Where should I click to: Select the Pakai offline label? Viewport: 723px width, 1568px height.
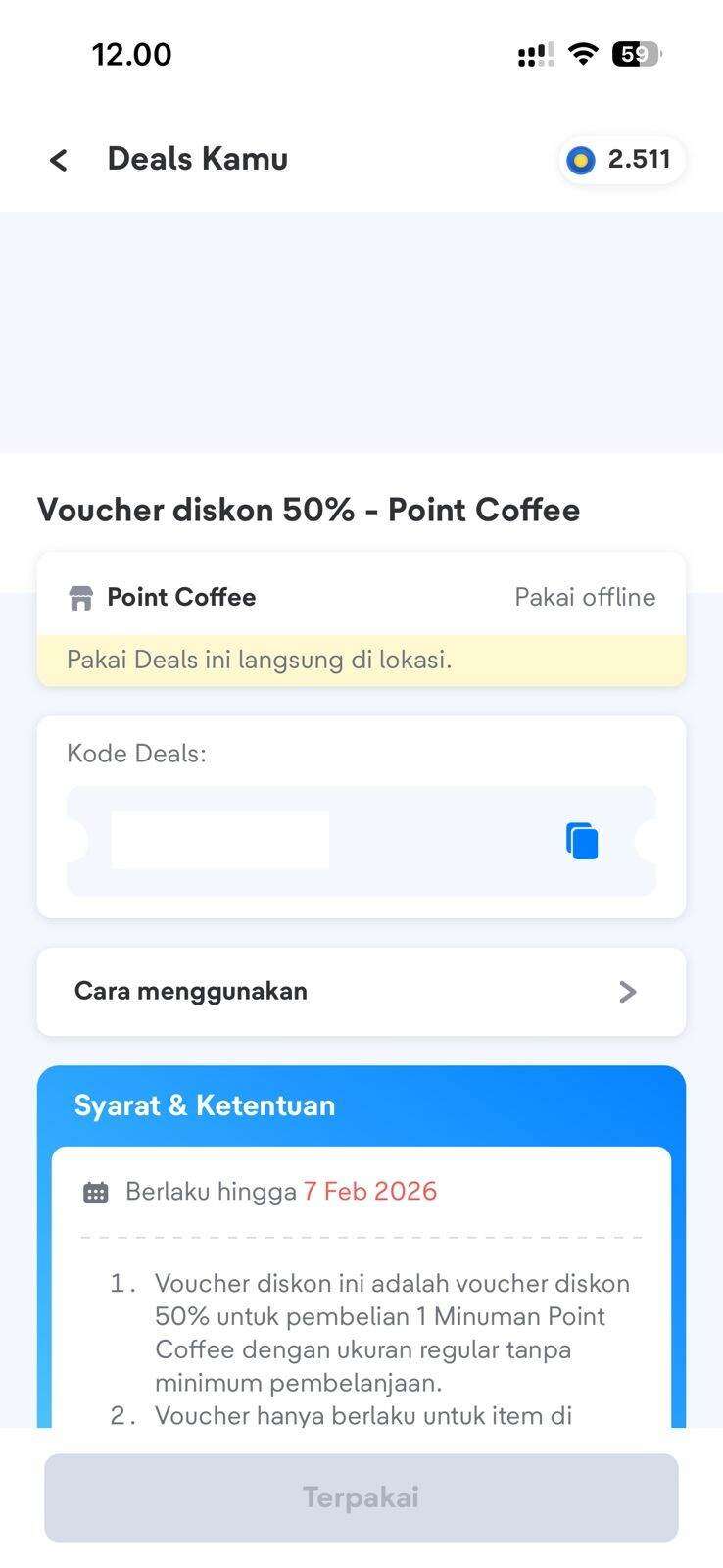click(585, 597)
